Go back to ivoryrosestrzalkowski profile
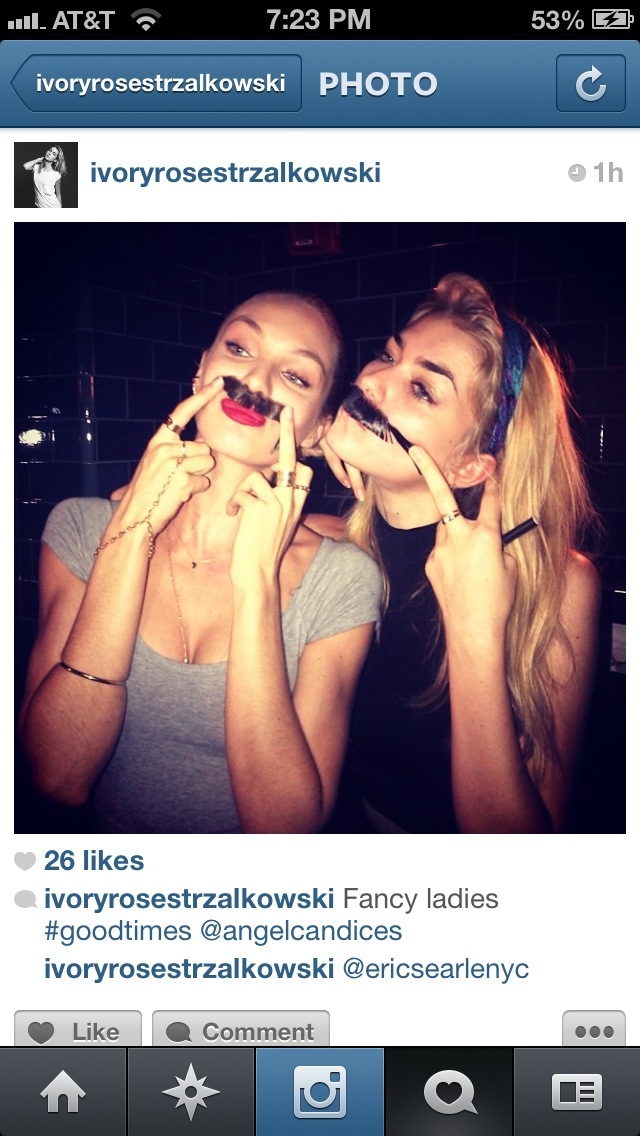 (x=157, y=83)
